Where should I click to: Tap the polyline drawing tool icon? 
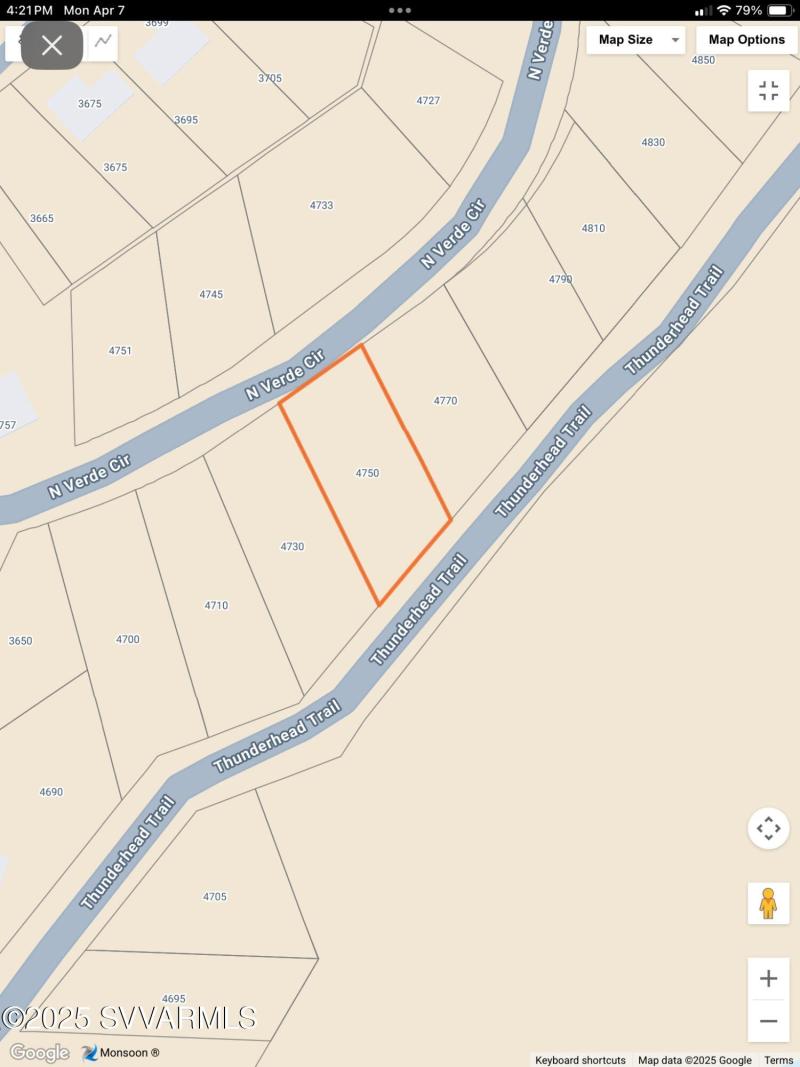click(x=103, y=42)
